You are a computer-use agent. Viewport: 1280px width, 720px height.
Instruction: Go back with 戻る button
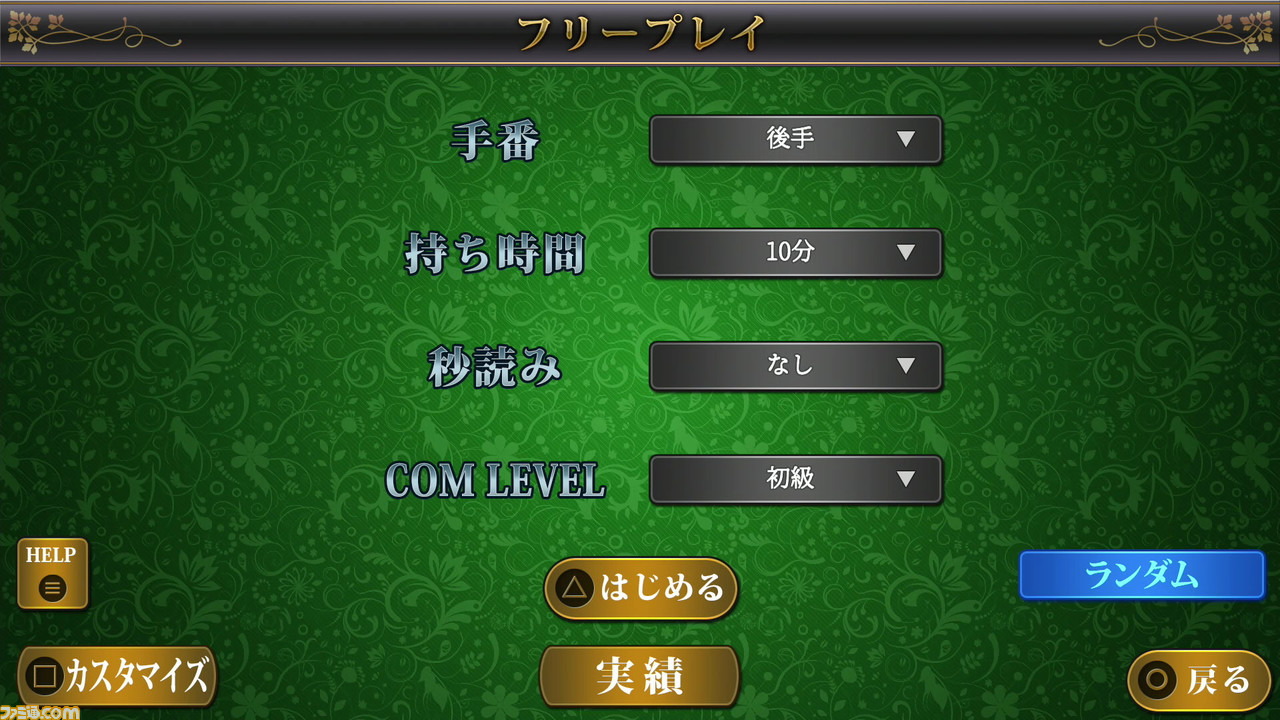point(1198,680)
